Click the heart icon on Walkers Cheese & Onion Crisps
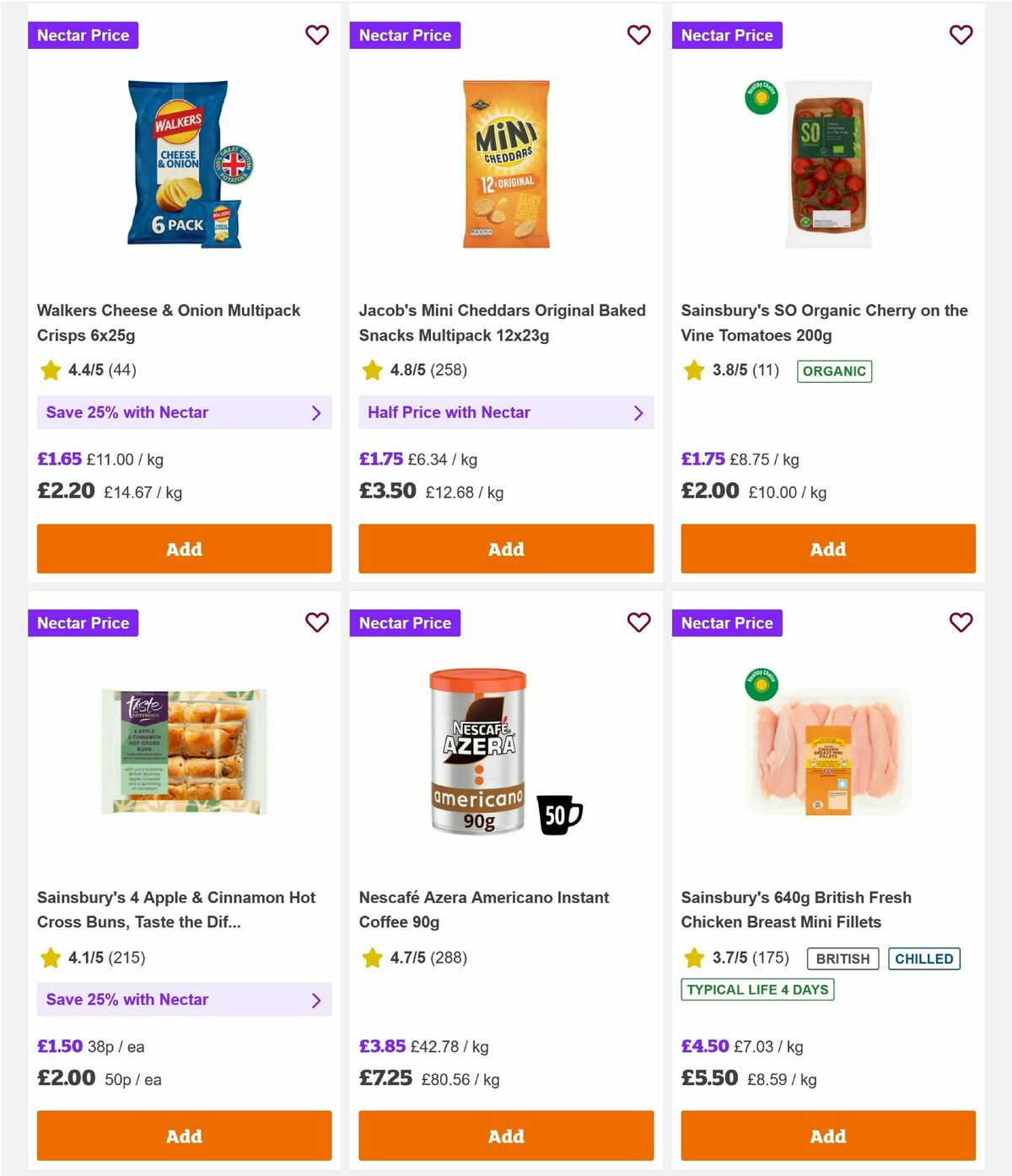This screenshot has height=1176, width=1012. [x=317, y=35]
